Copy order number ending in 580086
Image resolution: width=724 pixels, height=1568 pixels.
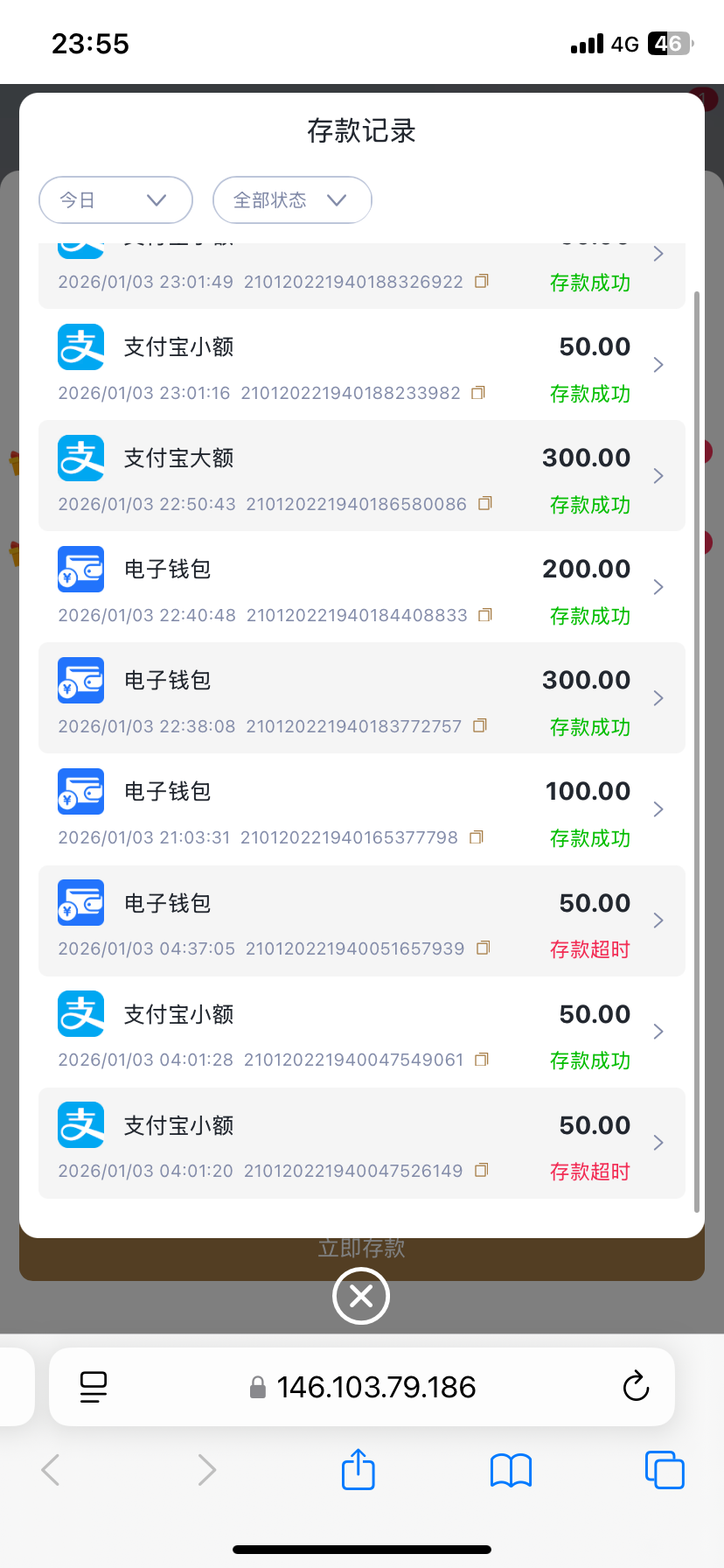coord(485,503)
